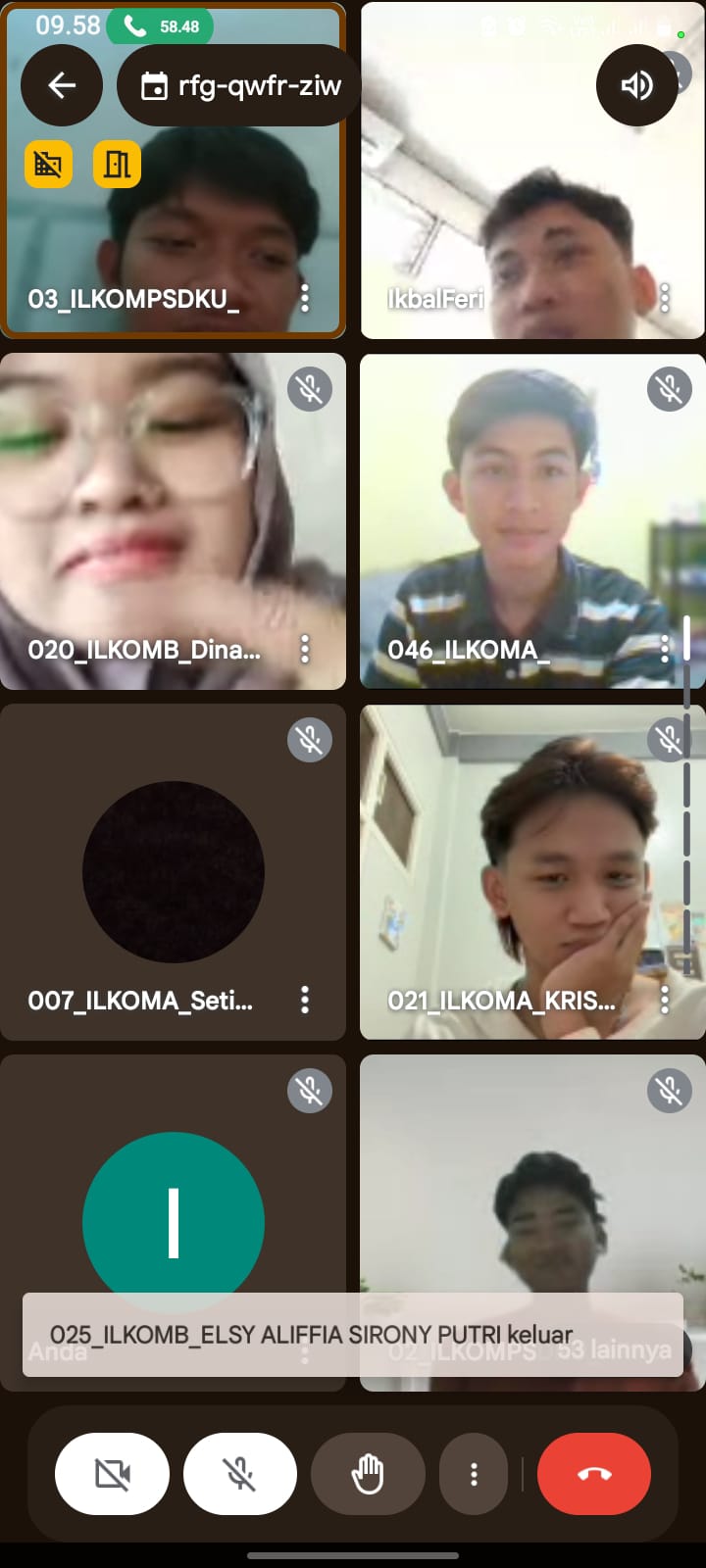Change the audio output speaker
The height and width of the screenshot is (1568, 706).
(636, 85)
